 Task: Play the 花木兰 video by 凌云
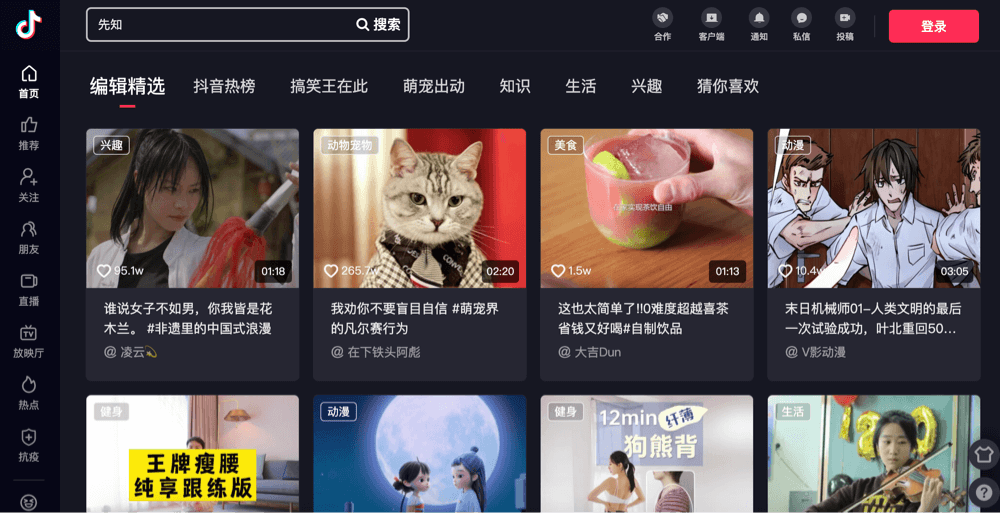(192, 208)
